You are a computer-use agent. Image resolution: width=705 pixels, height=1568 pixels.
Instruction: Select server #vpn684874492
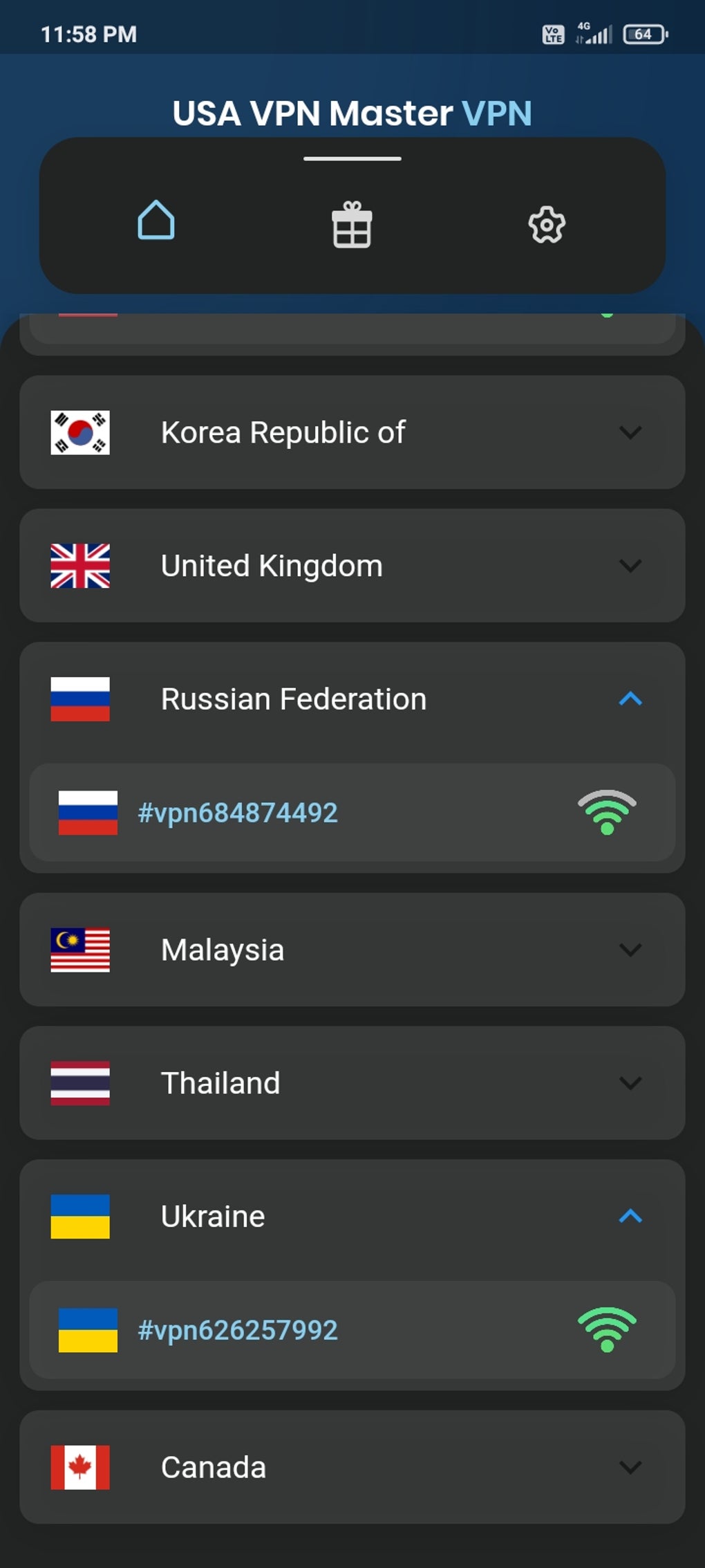[352, 813]
